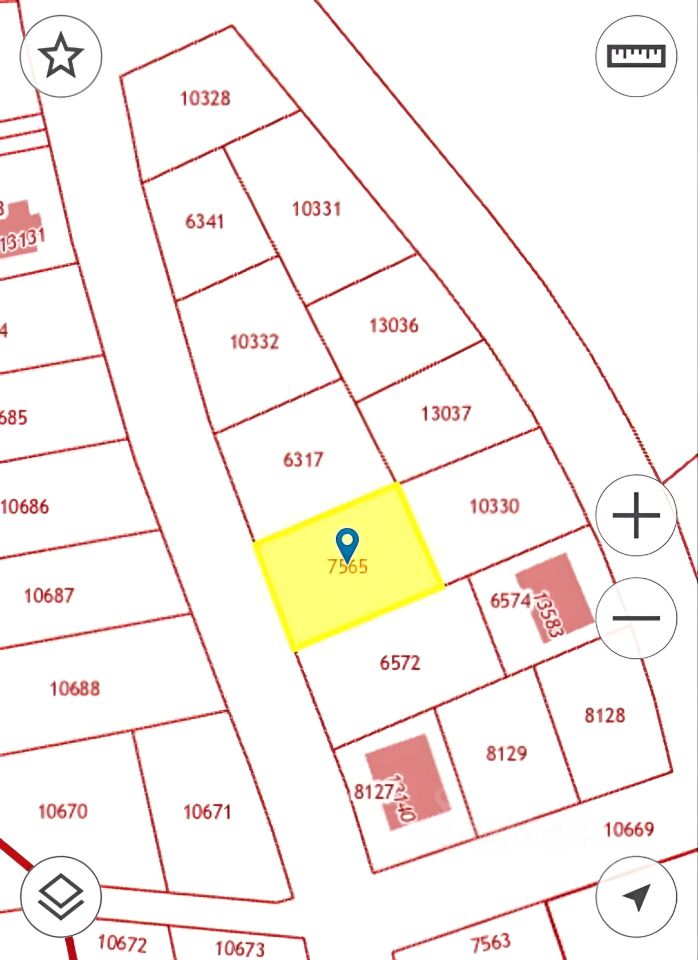
Task: Open the ruler measurement tool
Action: [x=637, y=56]
